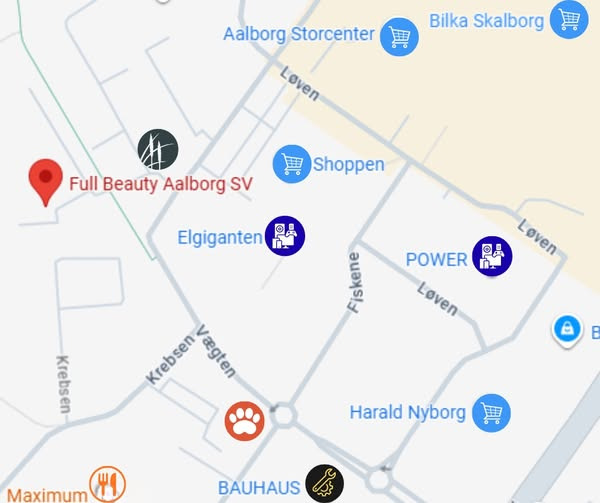Image resolution: width=600 pixels, height=503 pixels.
Task: Open the Shoppen cart marker
Action: (x=292, y=163)
